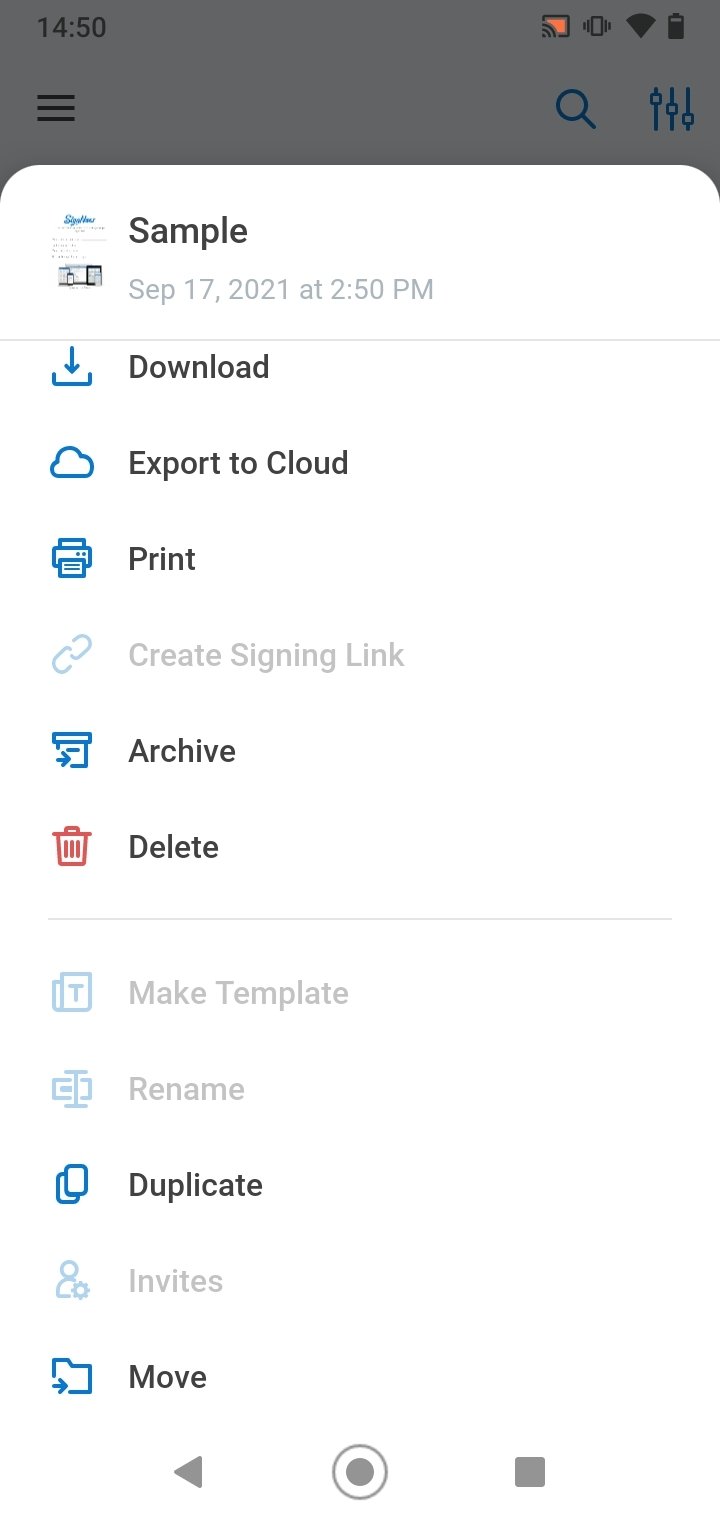Open the hamburger drawer menu
Image resolution: width=720 pixels, height=1520 pixels.
(56, 108)
